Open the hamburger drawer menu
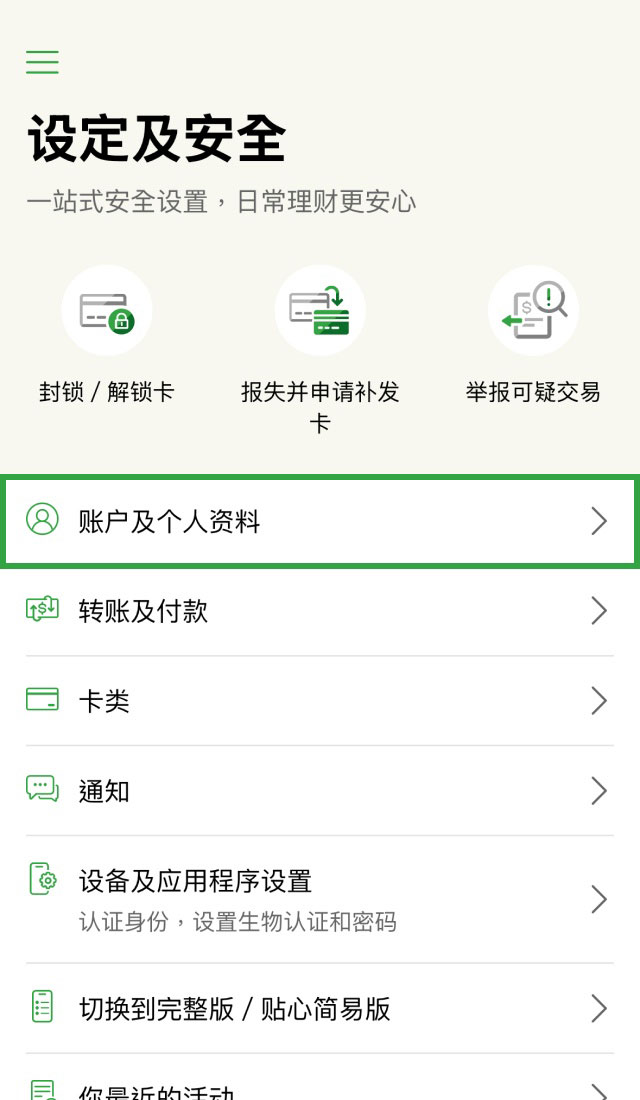 42,62
